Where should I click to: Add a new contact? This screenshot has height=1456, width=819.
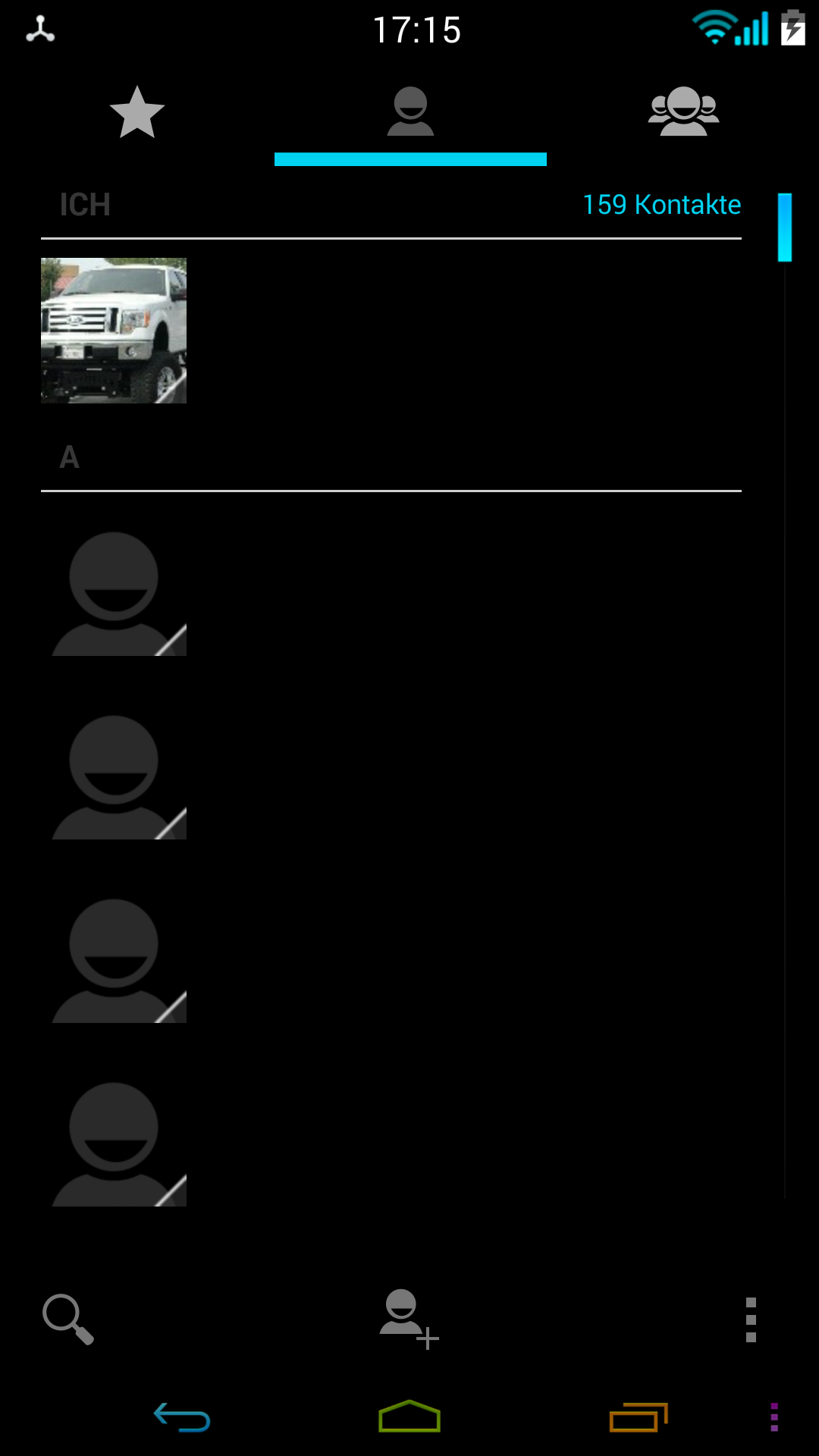click(x=409, y=1319)
